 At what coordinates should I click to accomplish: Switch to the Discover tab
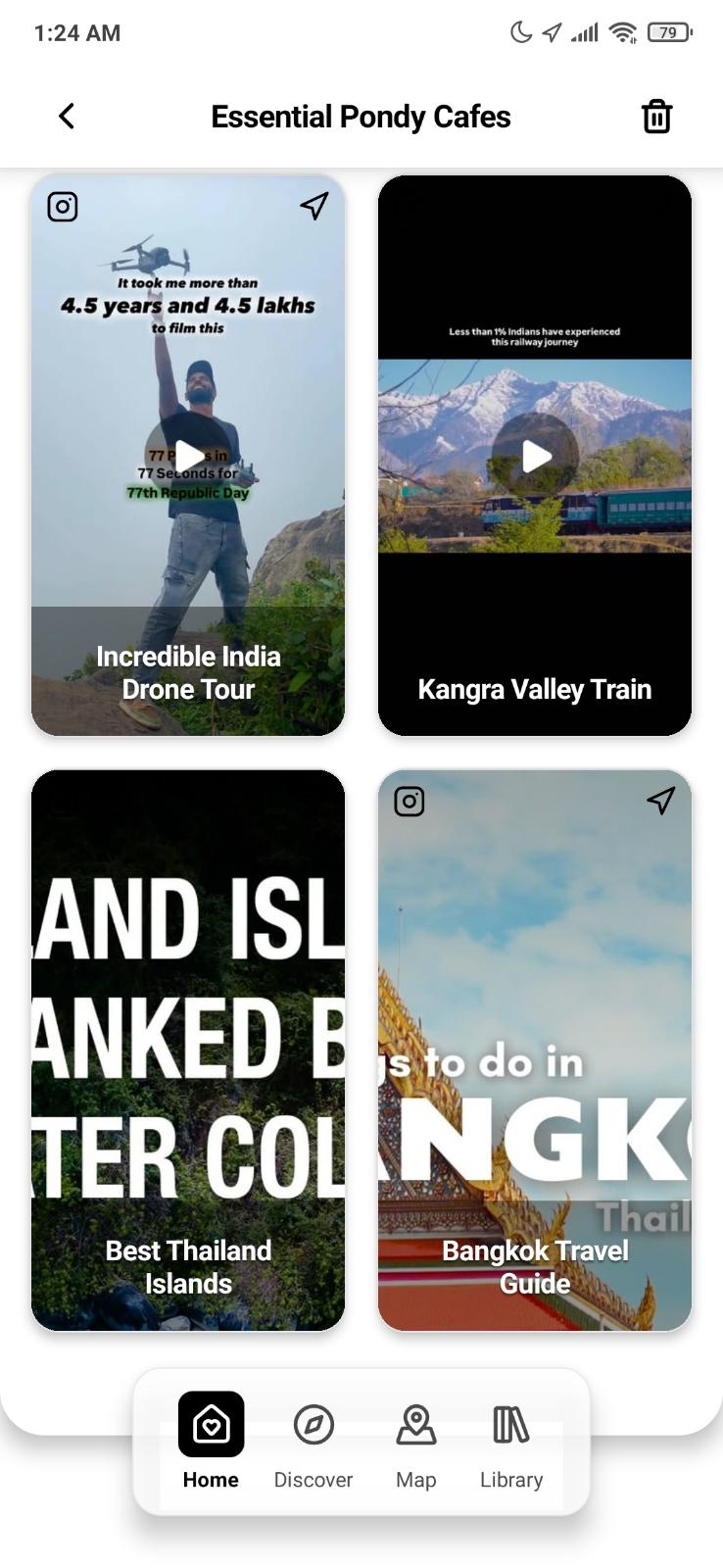pyautogui.click(x=313, y=1441)
